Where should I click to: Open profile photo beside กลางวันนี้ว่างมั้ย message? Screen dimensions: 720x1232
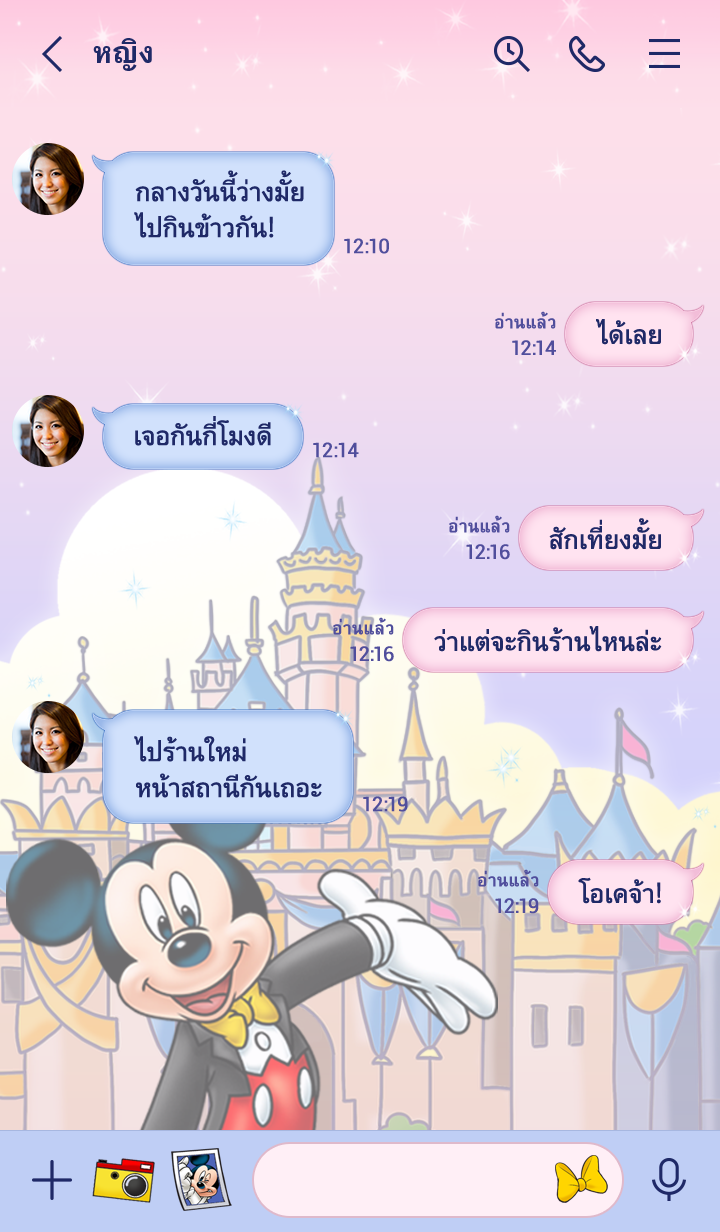(x=48, y=179)
